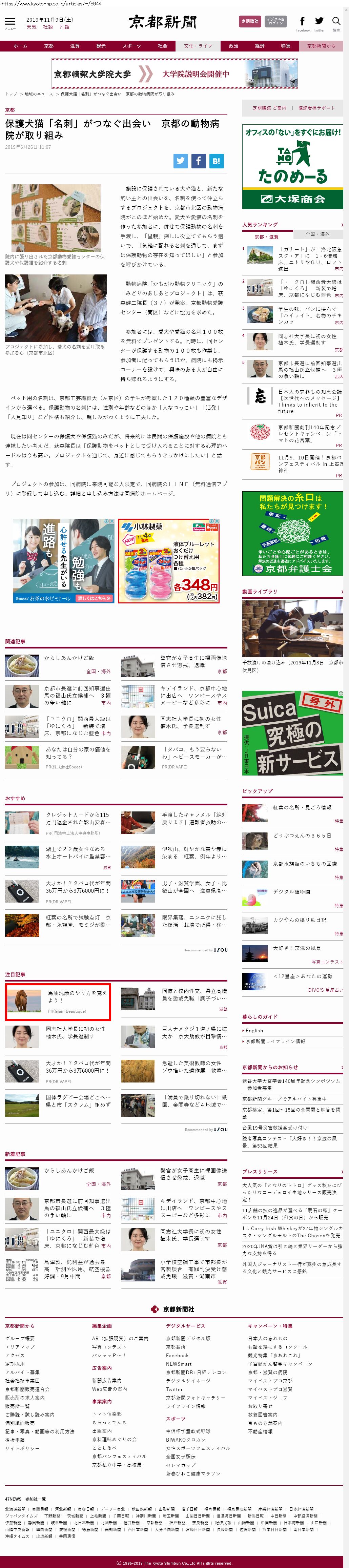349x1568 pixels.
Task: Share article via the Facebook button
Action: point(199,161)
